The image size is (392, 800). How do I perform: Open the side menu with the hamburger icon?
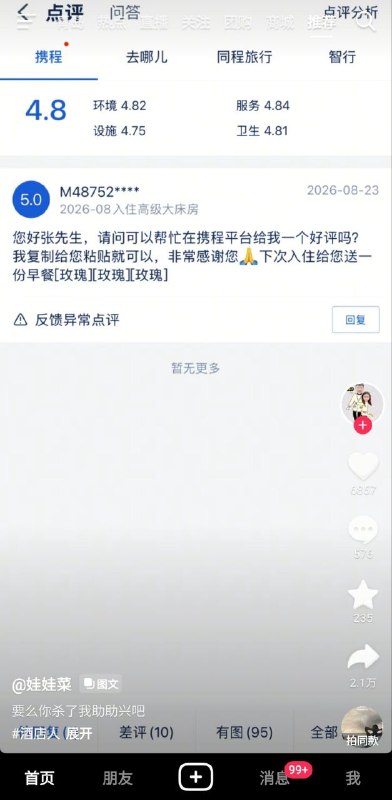point(23,22)
